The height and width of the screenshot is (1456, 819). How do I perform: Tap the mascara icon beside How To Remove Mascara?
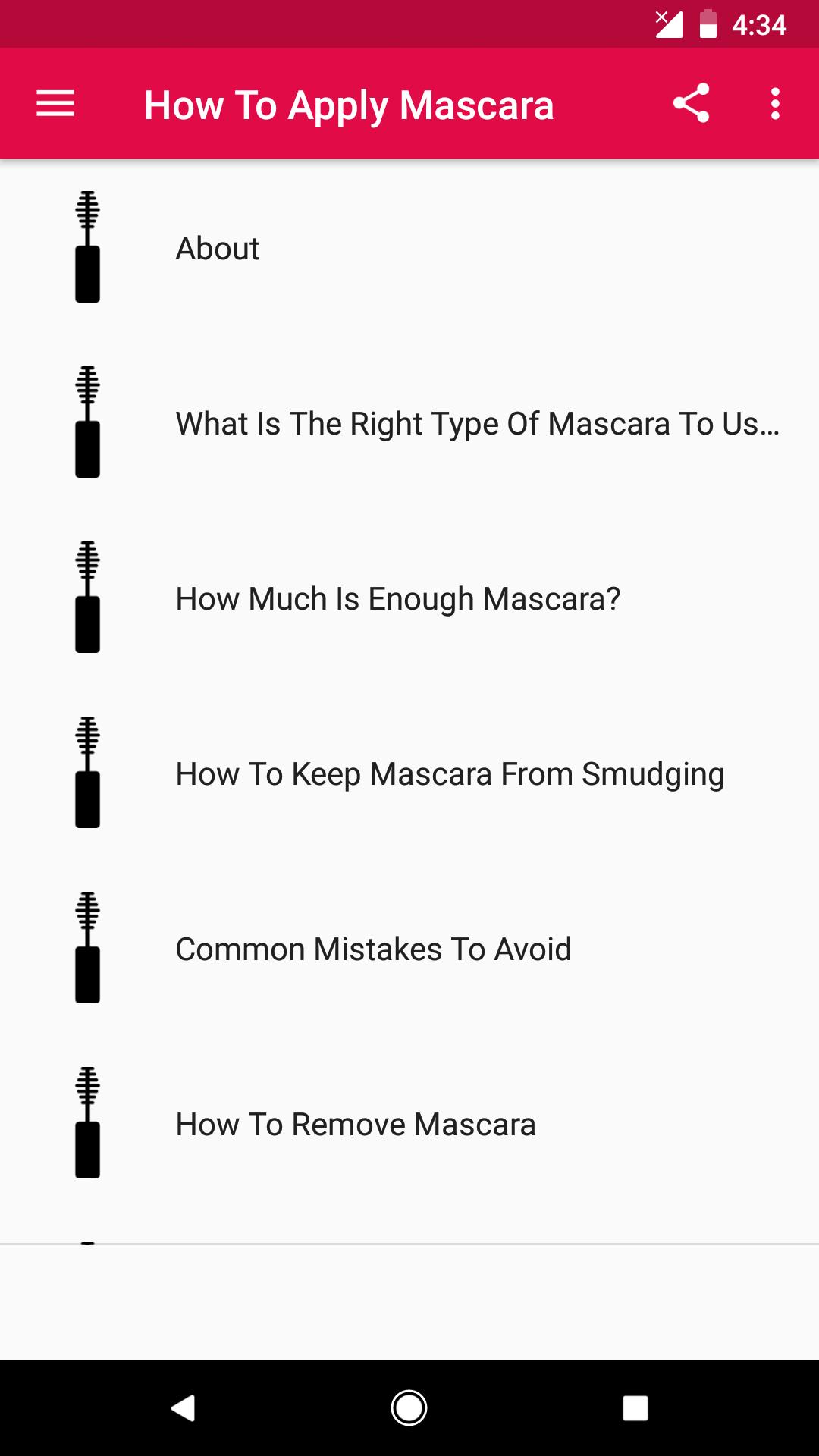[x=87, y=1124]
